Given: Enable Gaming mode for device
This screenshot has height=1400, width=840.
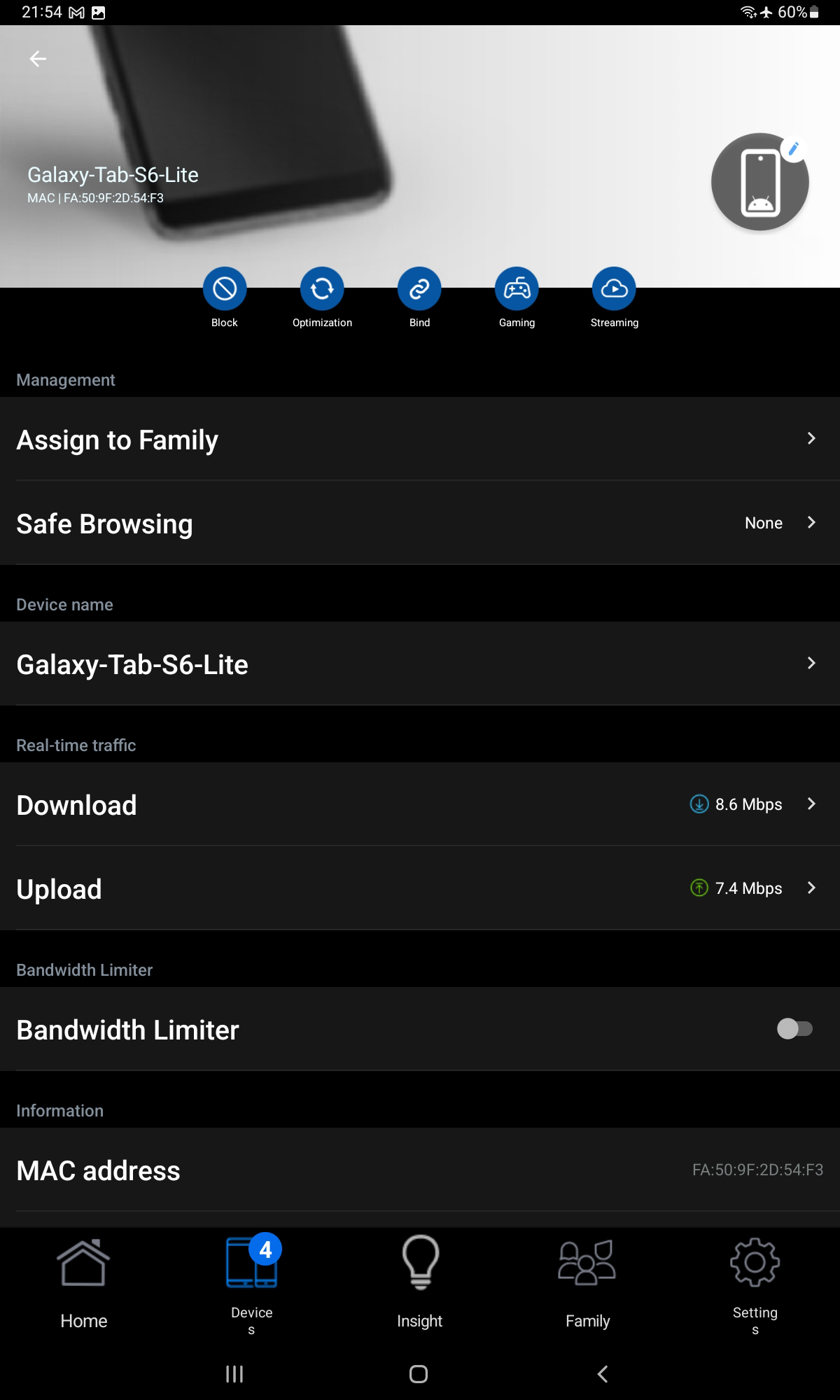Looking at the screenshot, I should (x=517, y=289).
